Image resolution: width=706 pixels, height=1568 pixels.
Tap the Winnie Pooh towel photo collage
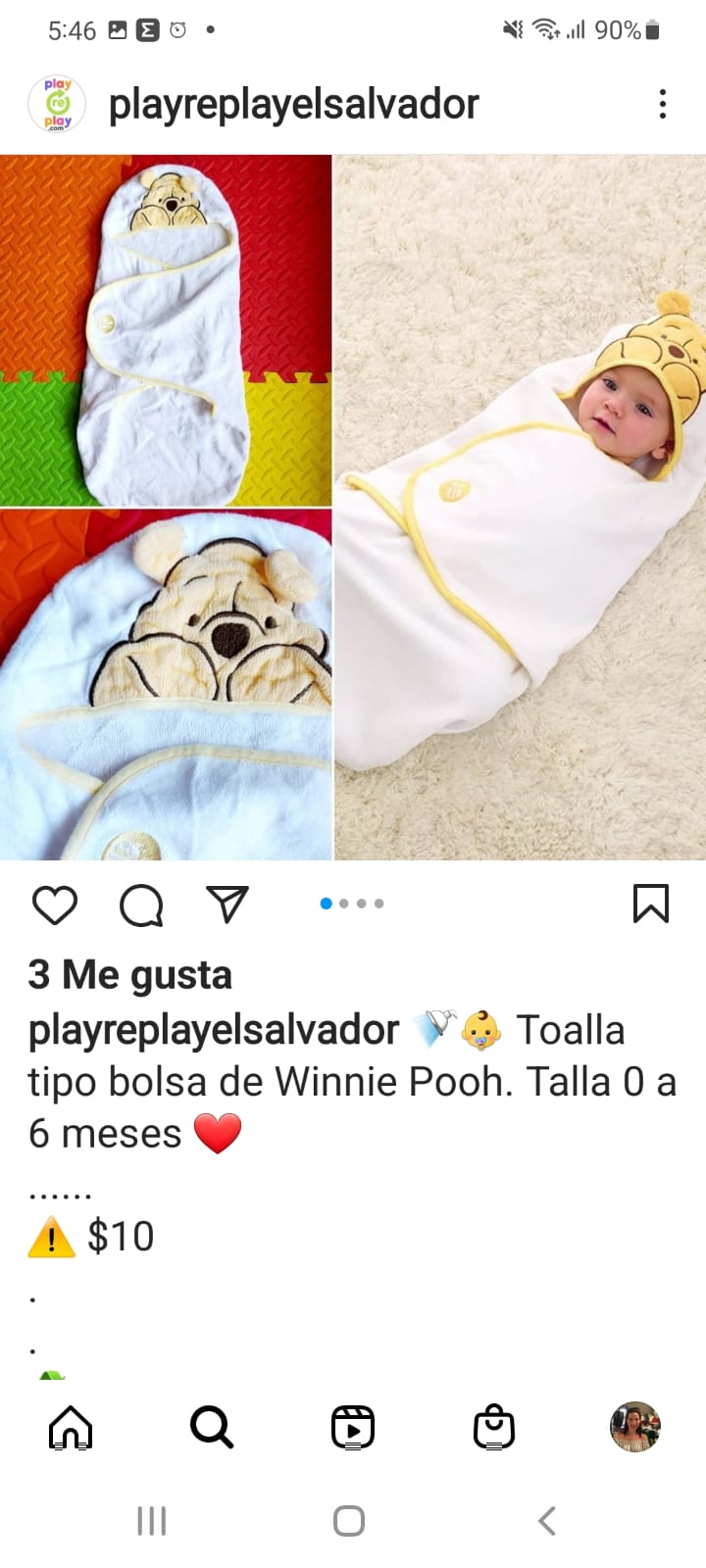pos(353,508)
